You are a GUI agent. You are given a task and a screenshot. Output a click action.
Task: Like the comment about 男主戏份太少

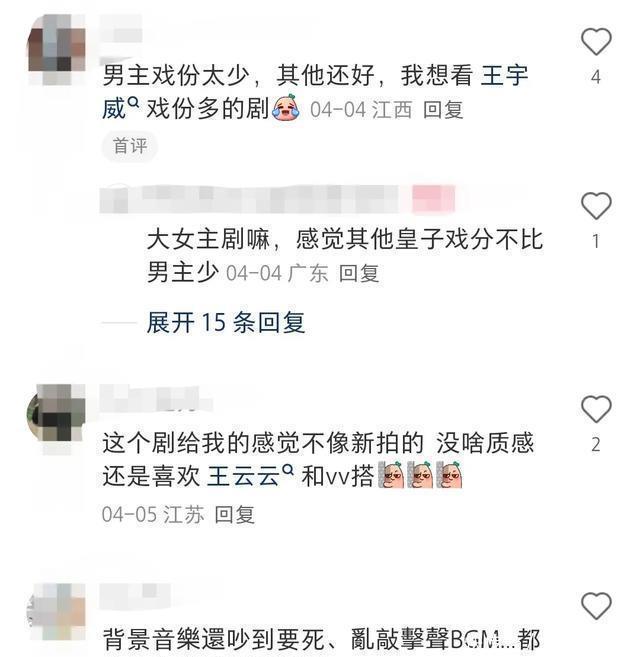click(x=596, y=41)
